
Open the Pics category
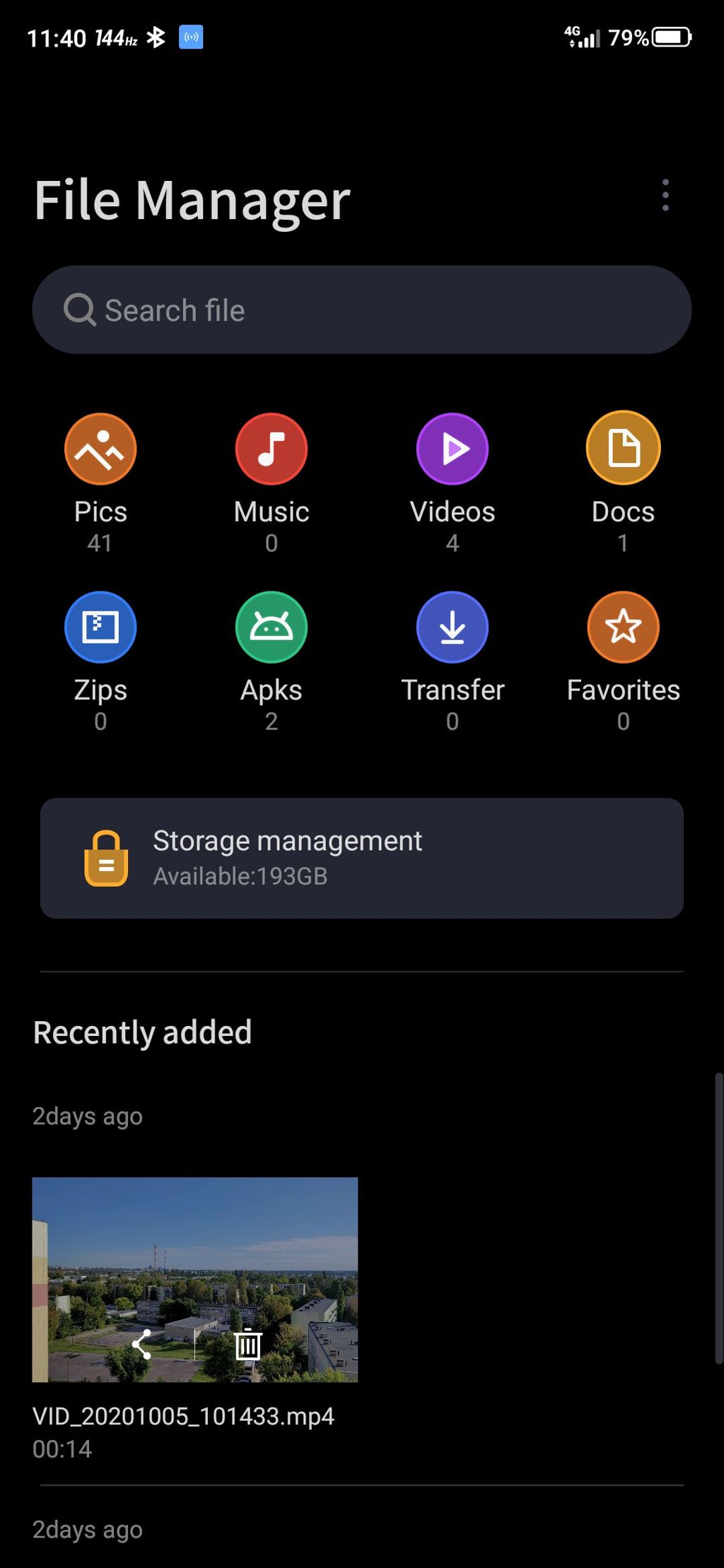[x=100, y=449]
